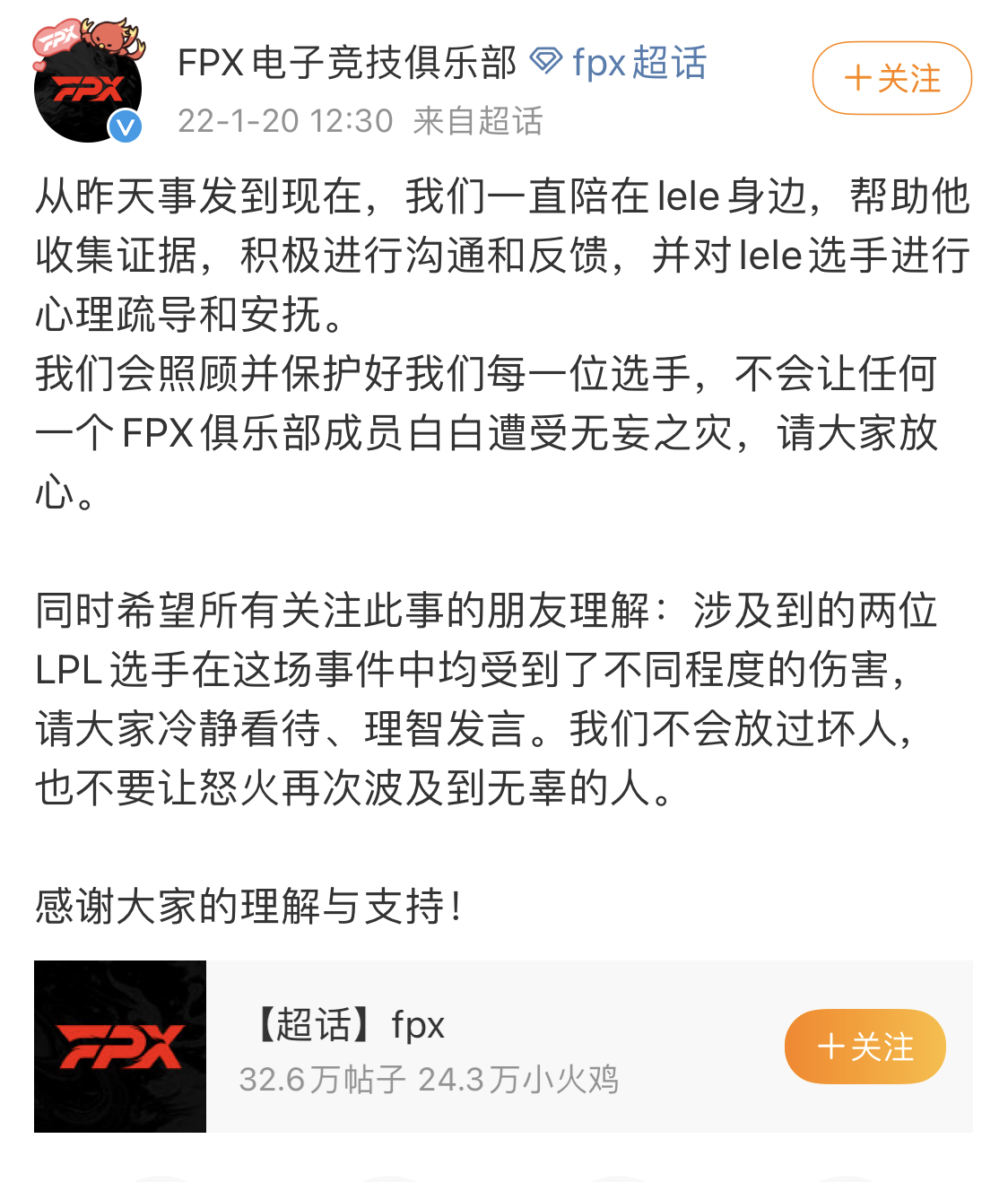1008x1182 pixels.
Task: Open FPX电子竞技俱乐部 profile avatar
Action: 87,88
